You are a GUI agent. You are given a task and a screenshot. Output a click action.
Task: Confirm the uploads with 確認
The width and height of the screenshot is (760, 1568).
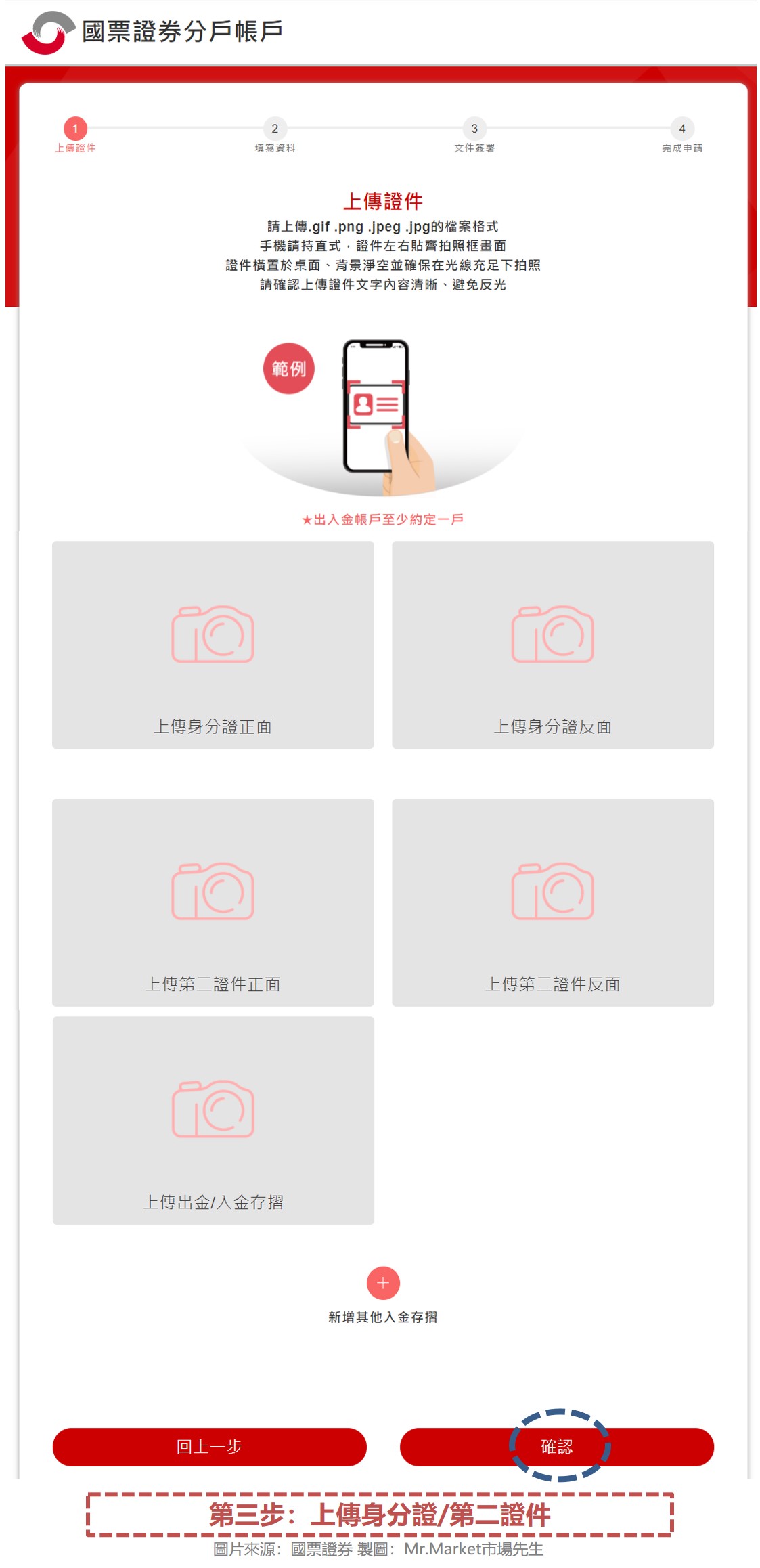tap(556, 1447)
